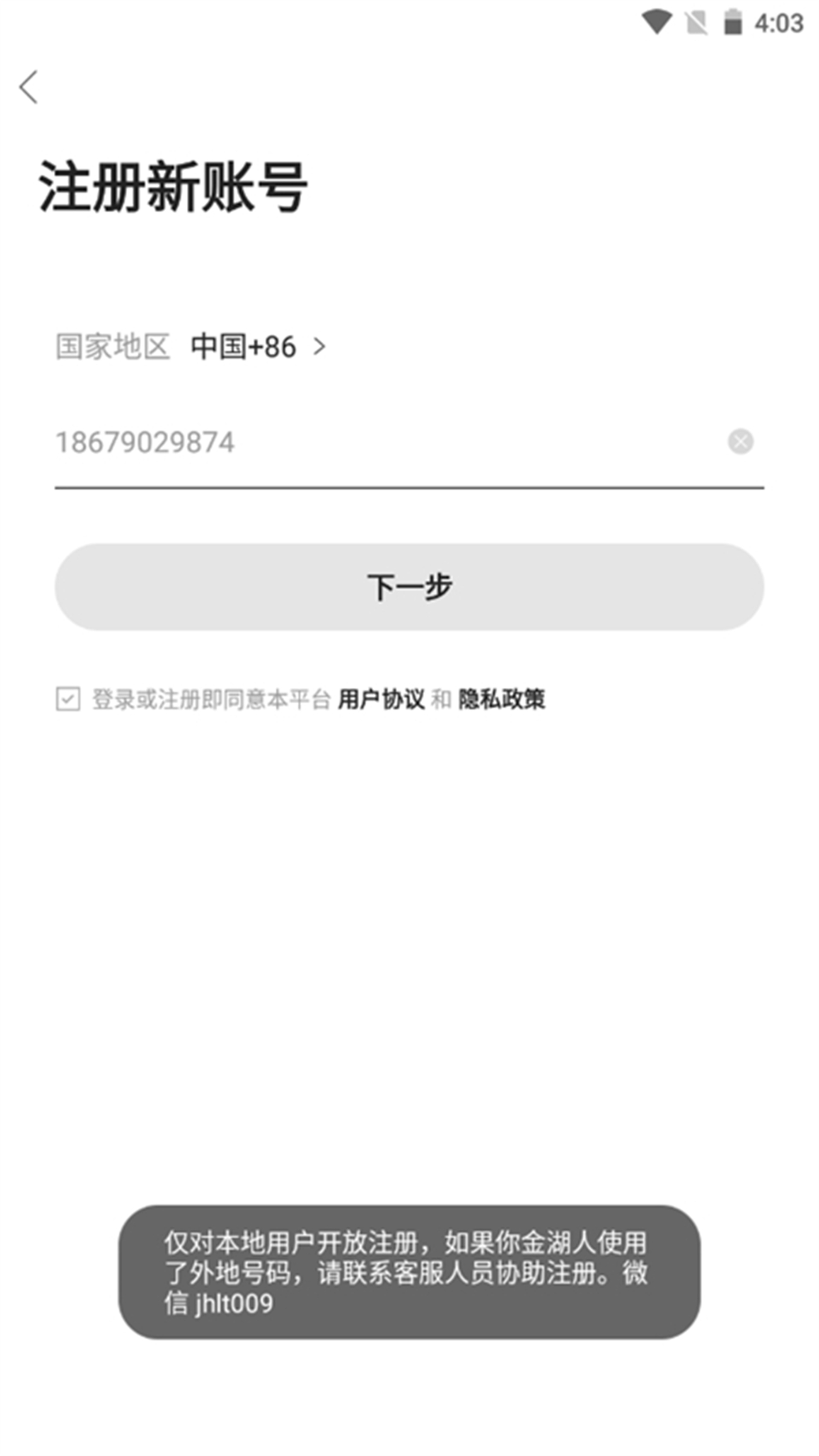Open the country code selector 中国+86
Image resolution: width=819 pixels, height=1456 pixels.
click(258, 347)
